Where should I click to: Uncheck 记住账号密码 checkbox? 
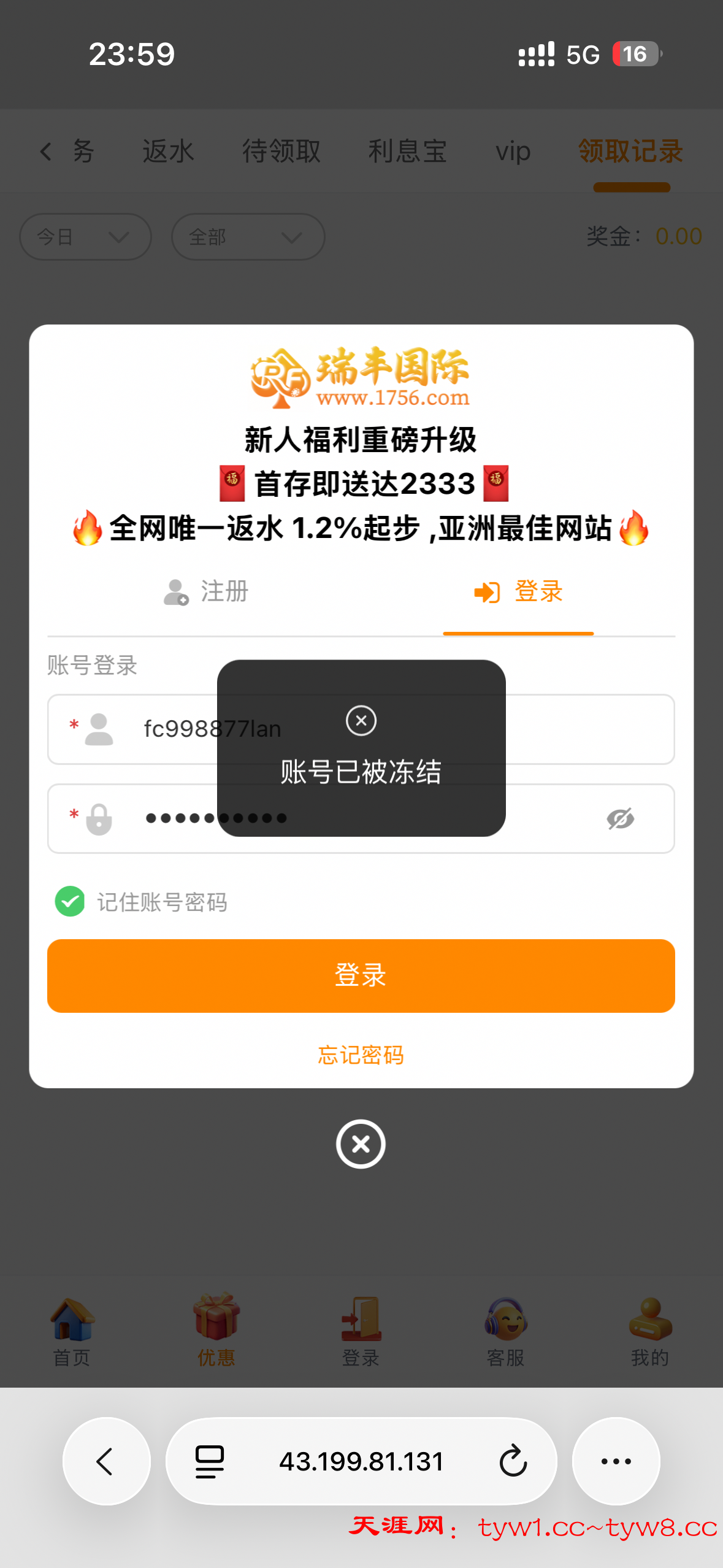click(x=70, y=902)
